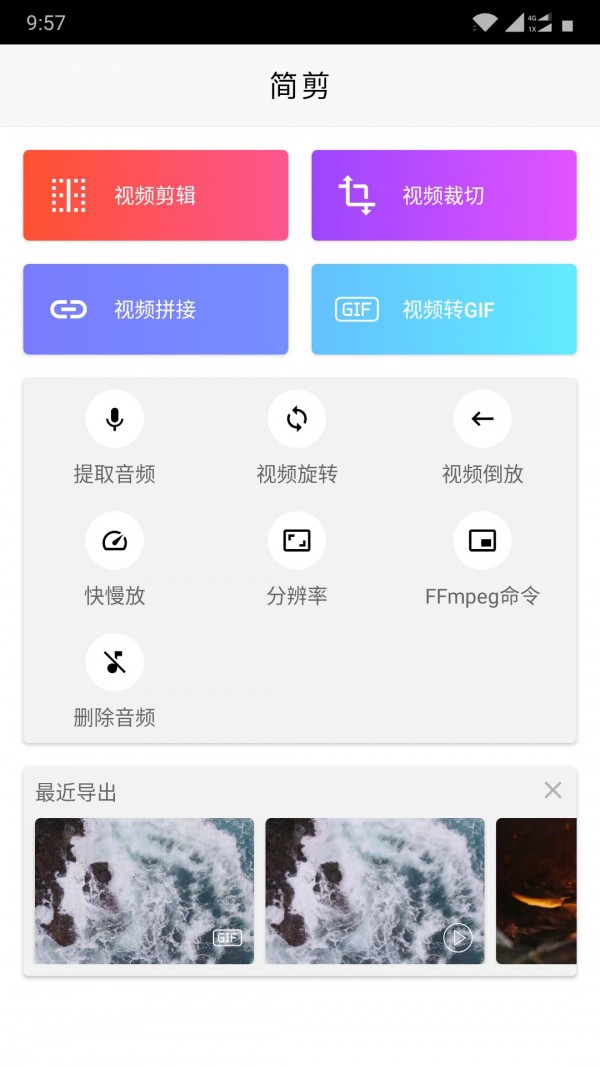Select 视频拼接 to join videos
This screenshot has width=600, height=1067.
[155, 309]
